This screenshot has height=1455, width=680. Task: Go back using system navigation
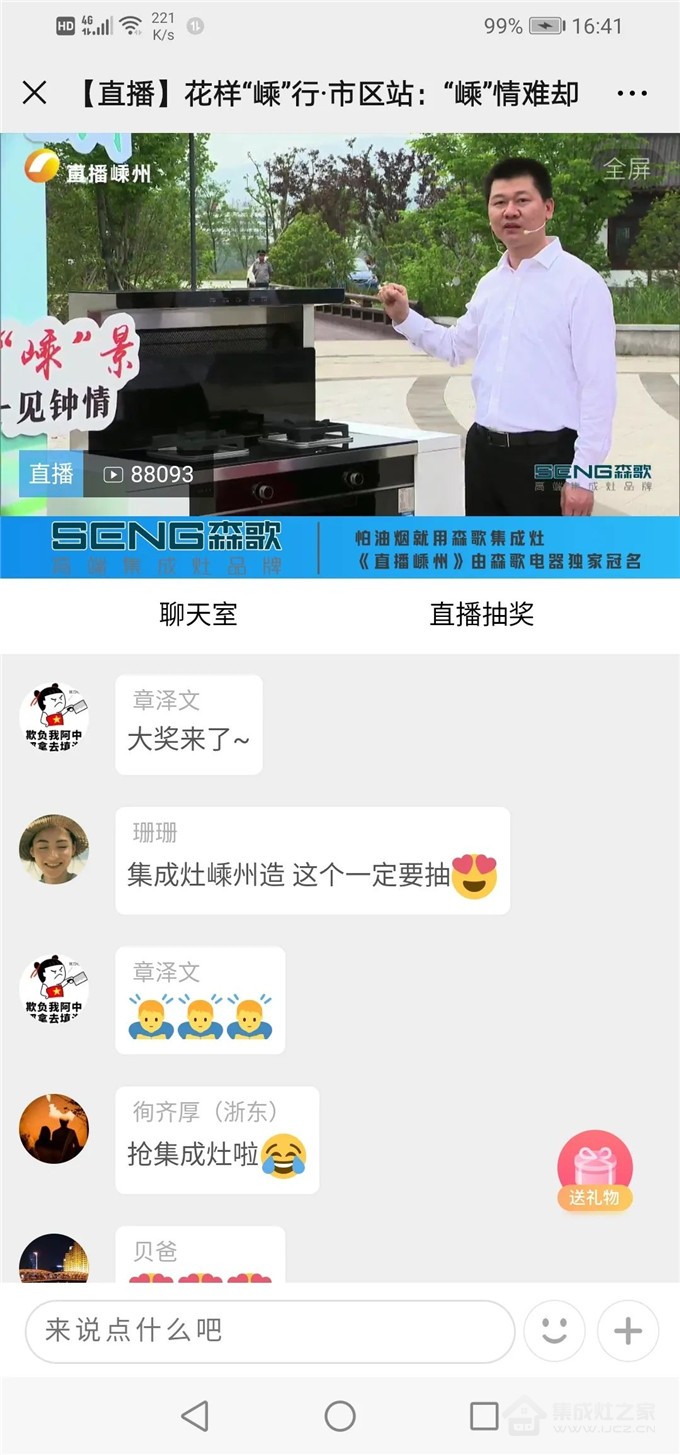pyautogui.click(x=196, y=1415)
